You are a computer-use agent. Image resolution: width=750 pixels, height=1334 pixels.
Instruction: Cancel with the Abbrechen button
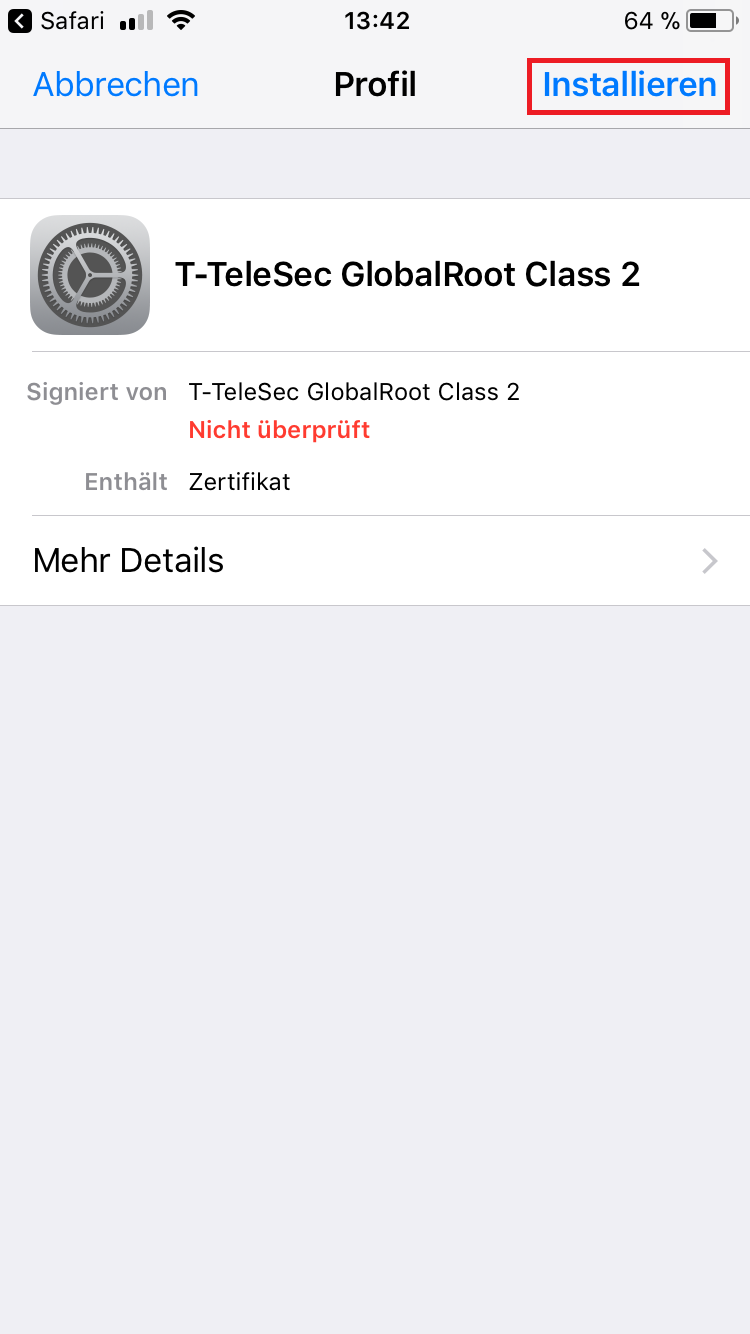click(x=116, y=85)
